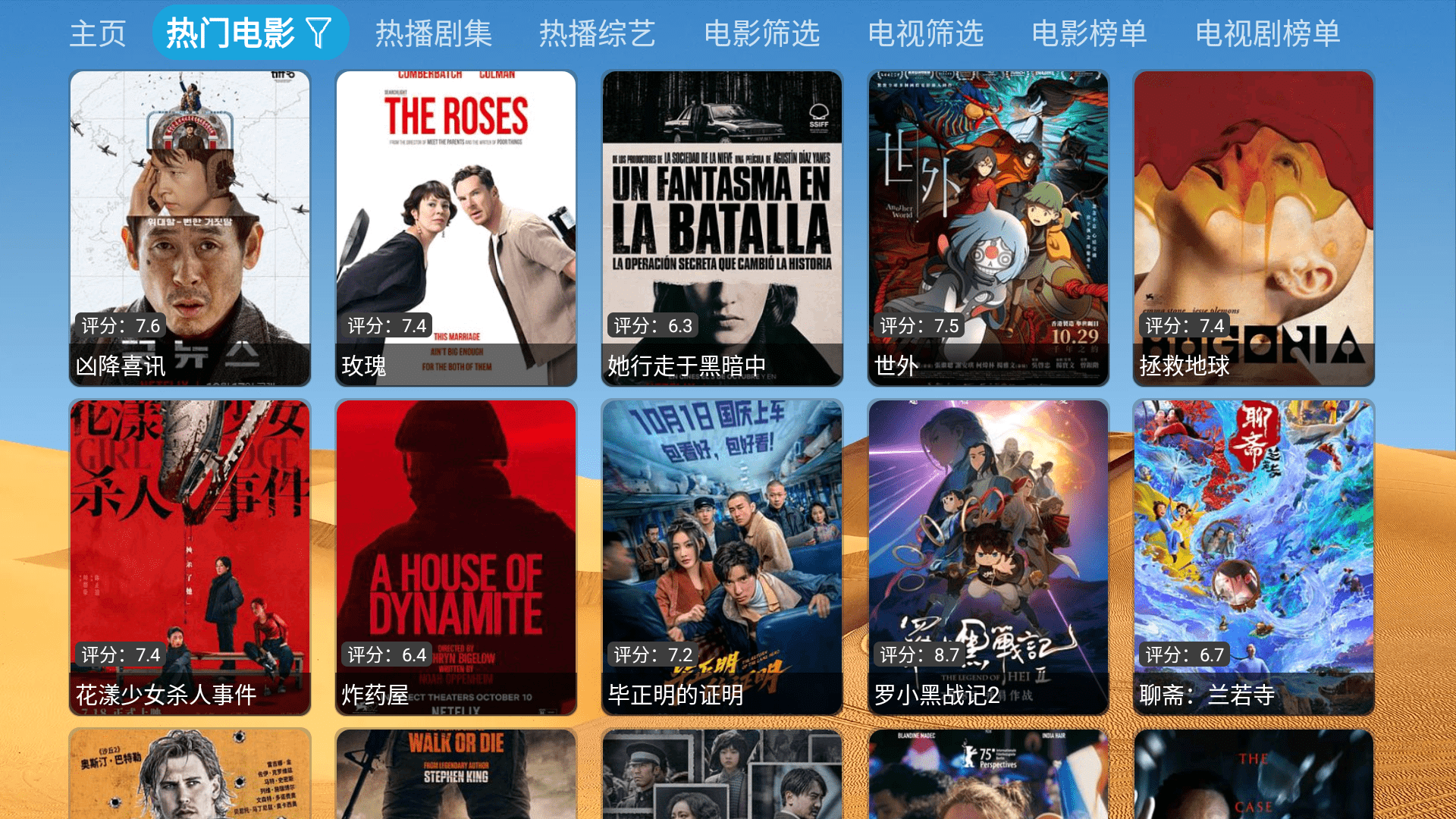Open the movie 拯救地球
This screenshot has height=819, width=1456.
[1254, 227]
